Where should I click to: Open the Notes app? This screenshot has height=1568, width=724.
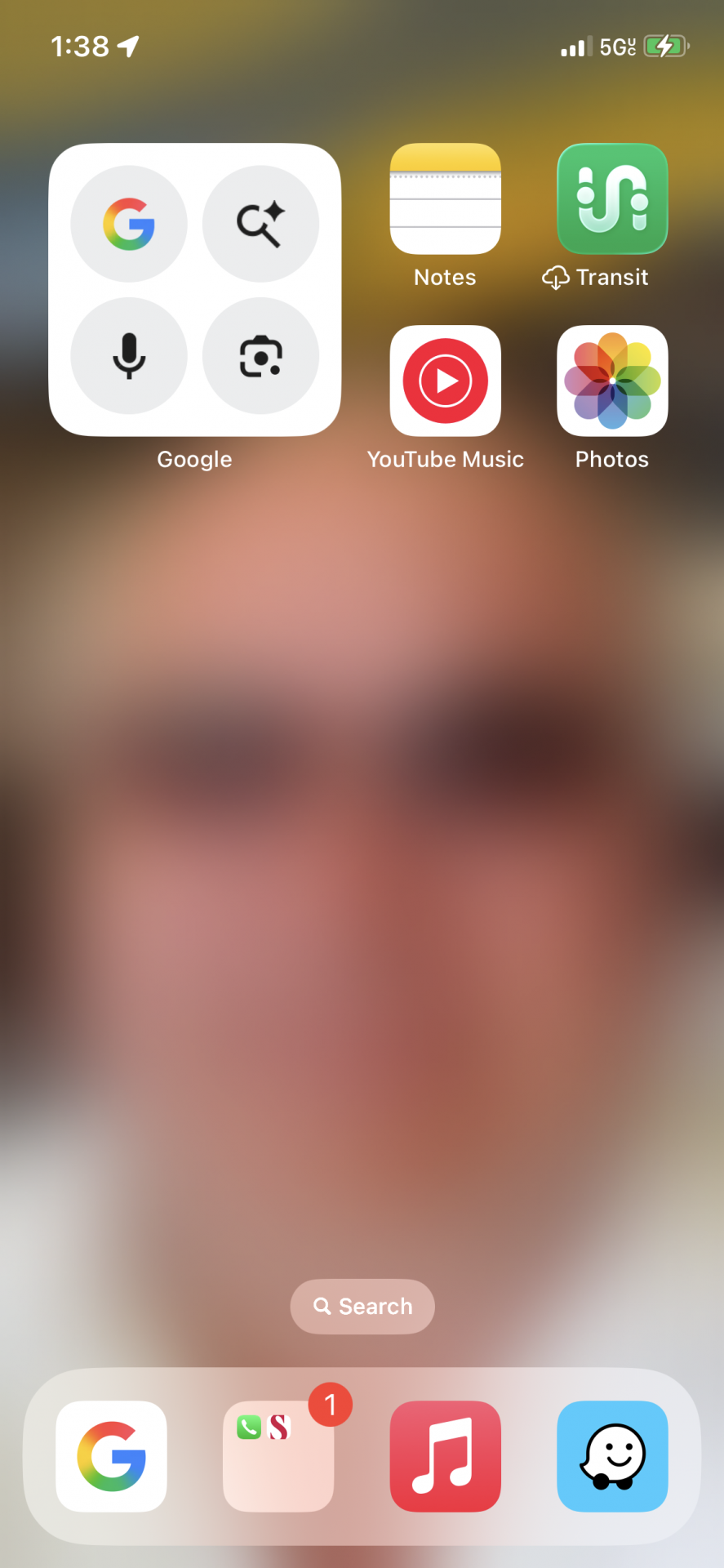[x=445, y=199]
